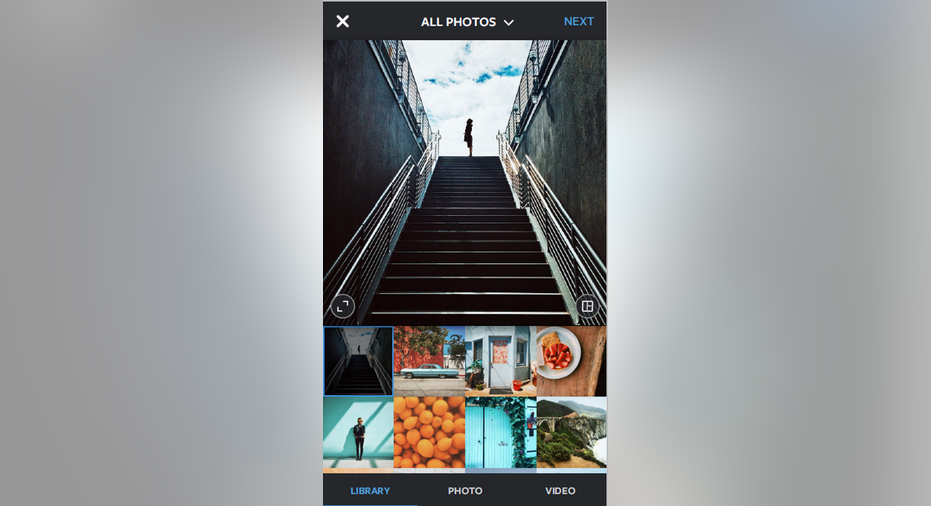
Task: Select the man against teal wall photo
Action: 358,433
